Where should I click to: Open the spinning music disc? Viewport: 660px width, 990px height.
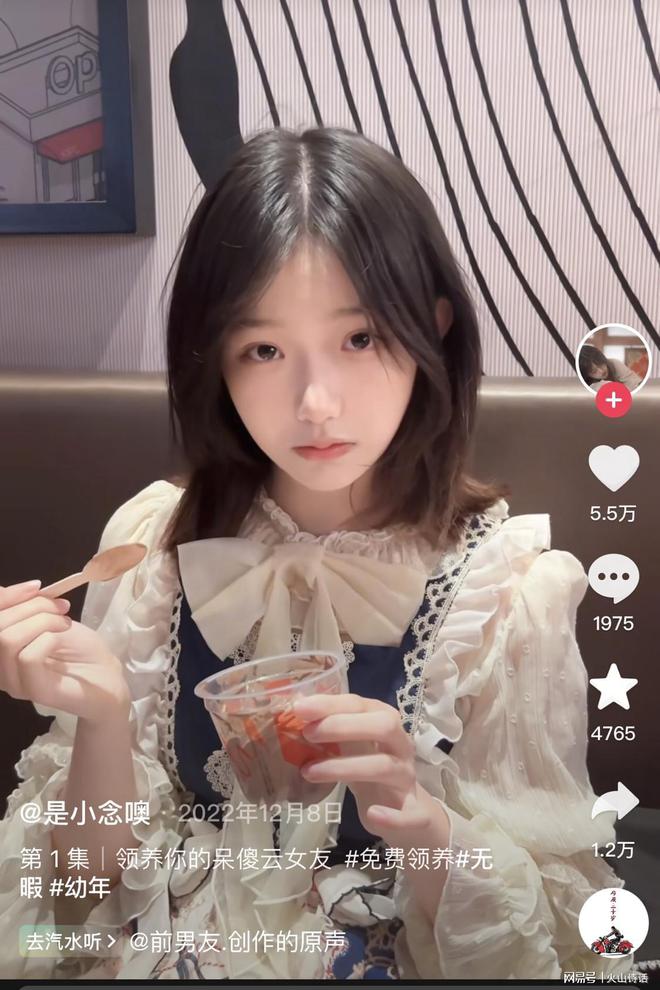613,923
